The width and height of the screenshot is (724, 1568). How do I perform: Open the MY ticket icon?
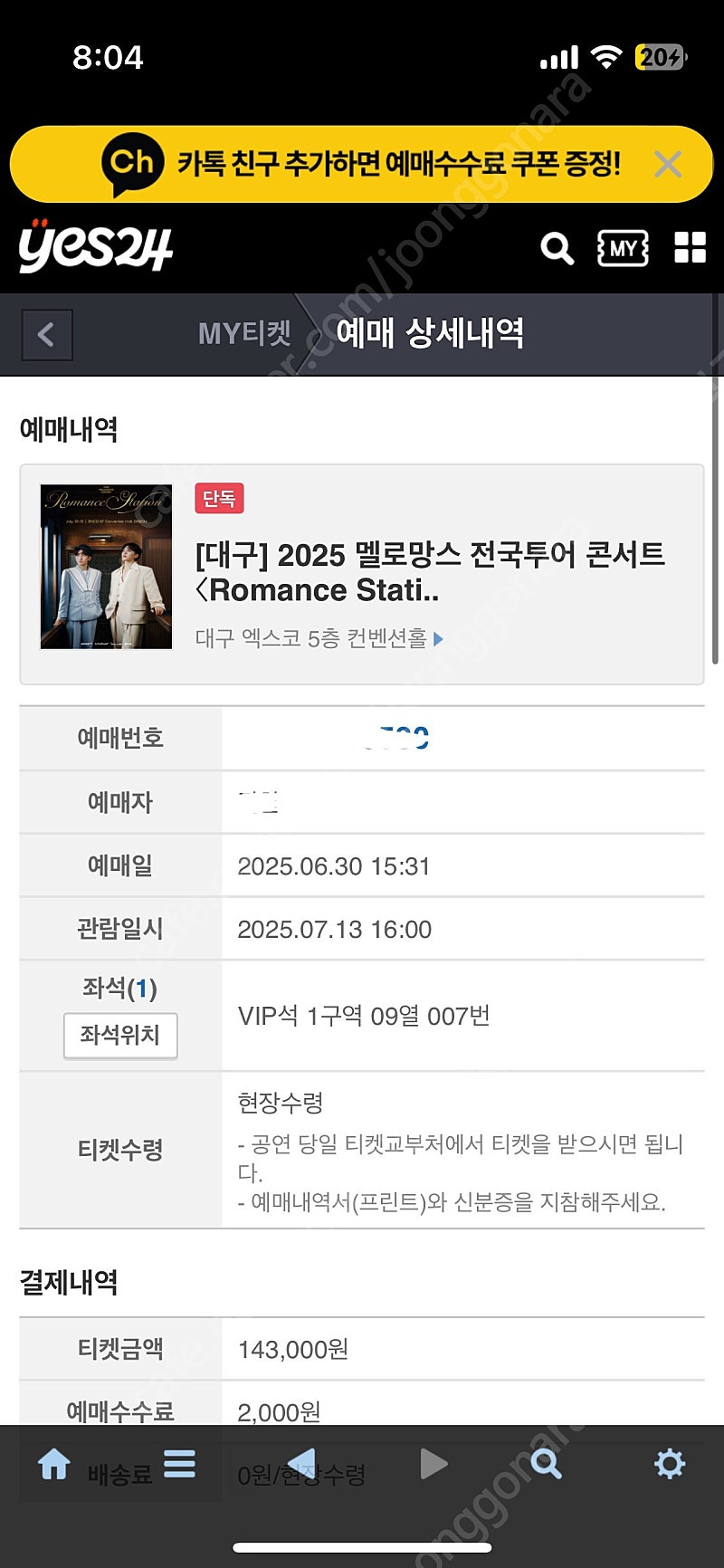point(623,248)
